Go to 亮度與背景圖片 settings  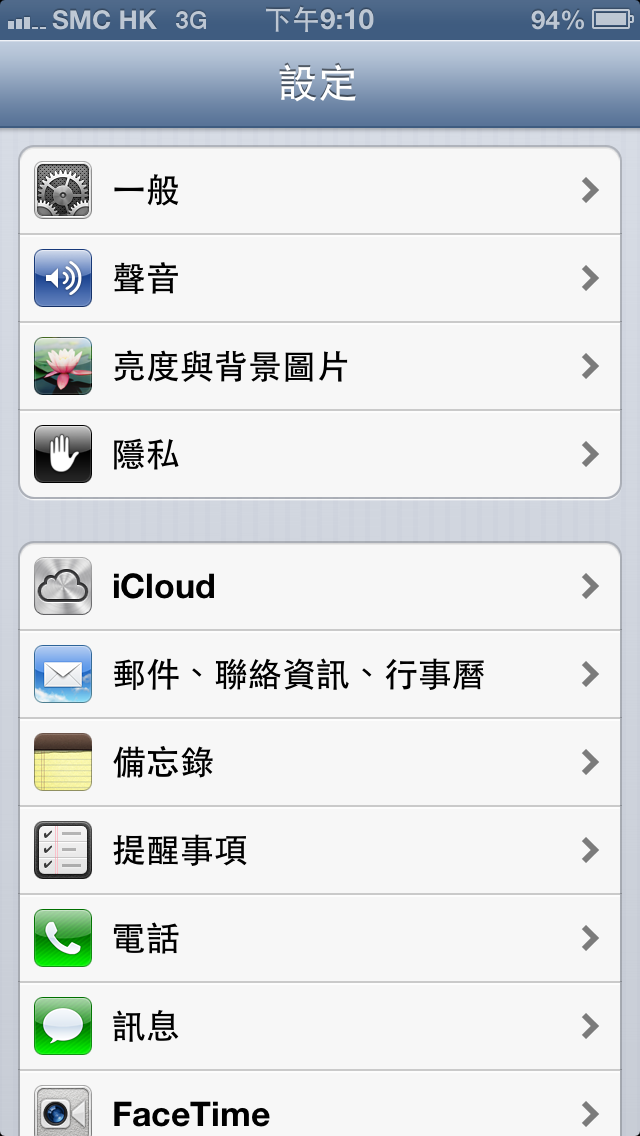coord(320,366)
